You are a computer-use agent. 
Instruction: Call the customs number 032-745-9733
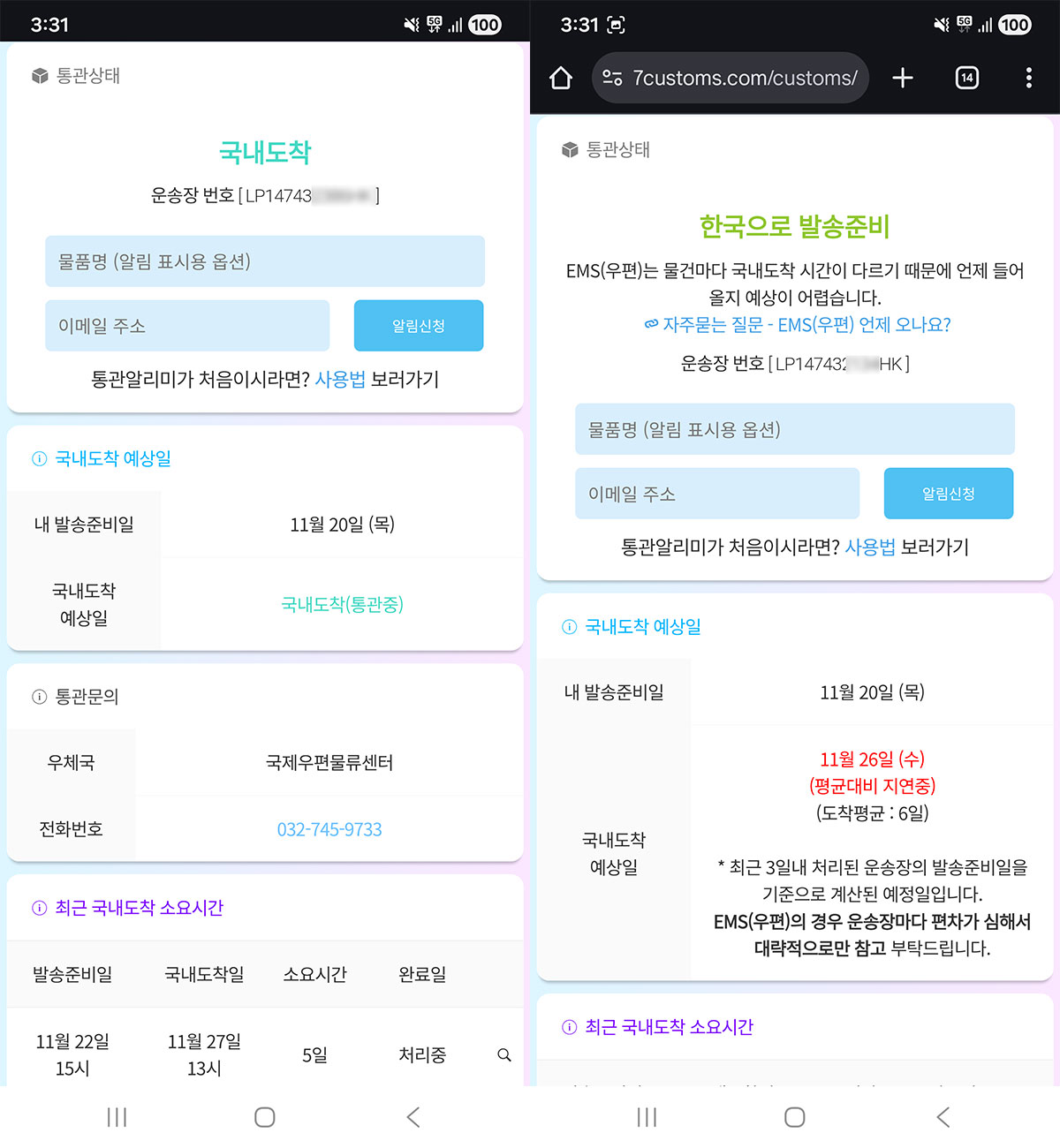pos(329,829)
